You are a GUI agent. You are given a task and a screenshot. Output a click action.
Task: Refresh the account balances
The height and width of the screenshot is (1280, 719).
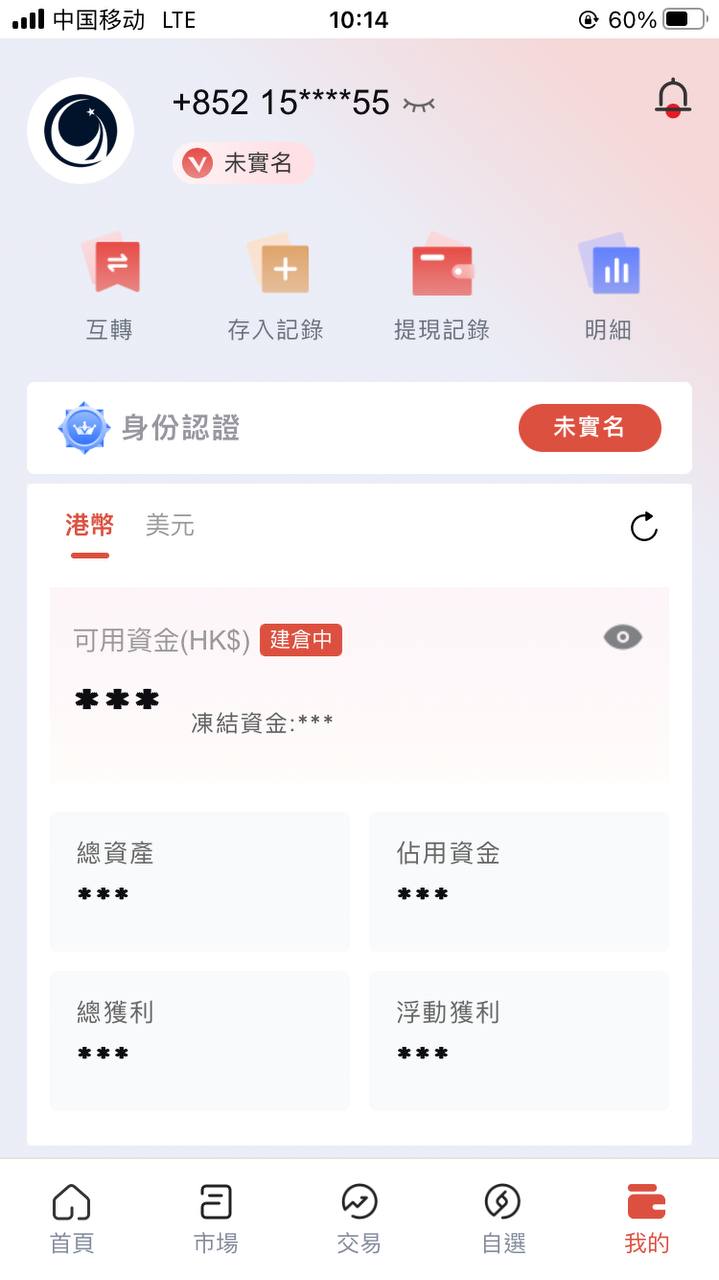point(644,527)
